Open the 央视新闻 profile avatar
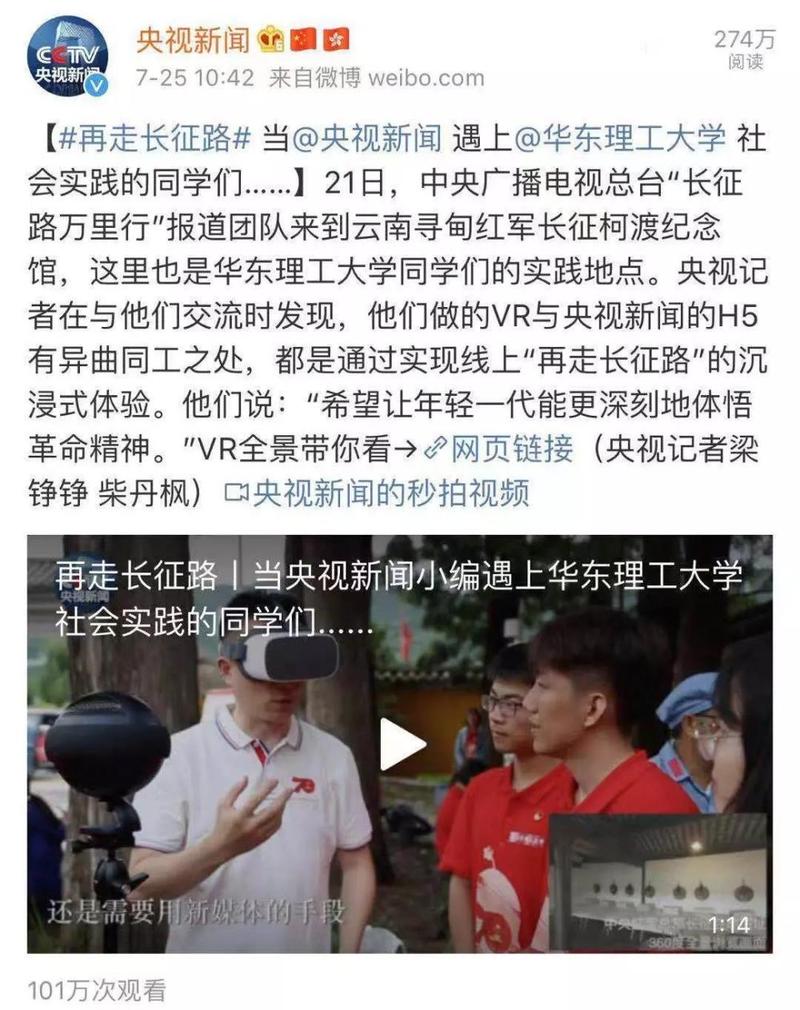This screenshot has height=1010, width=800. pos(68,56)
